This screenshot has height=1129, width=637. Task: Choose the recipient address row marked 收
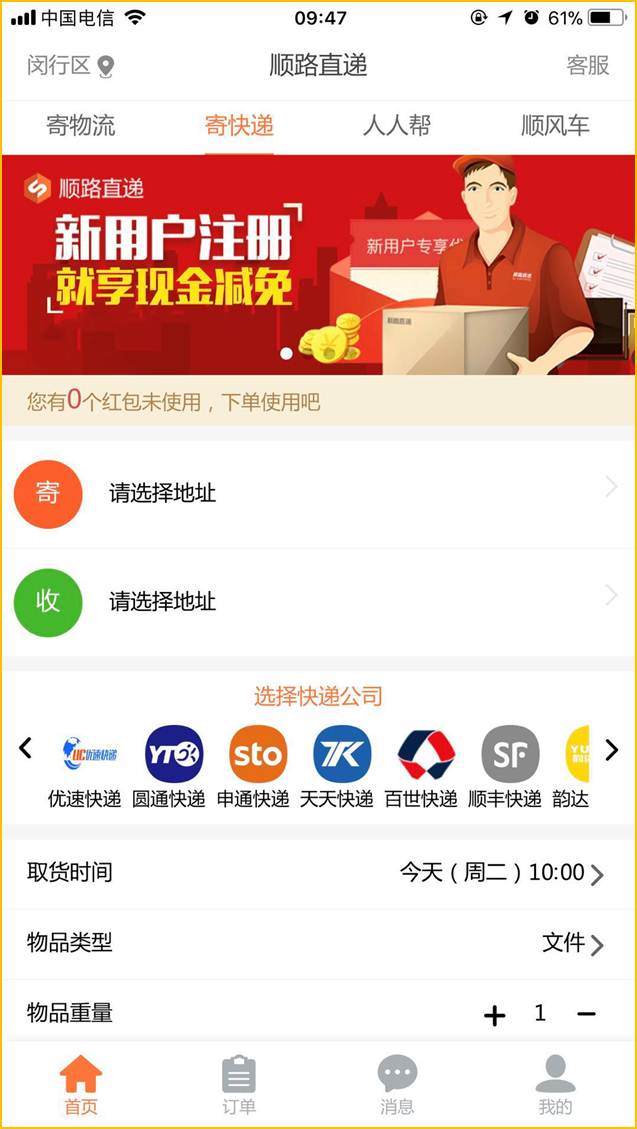(x=318, y=602)
